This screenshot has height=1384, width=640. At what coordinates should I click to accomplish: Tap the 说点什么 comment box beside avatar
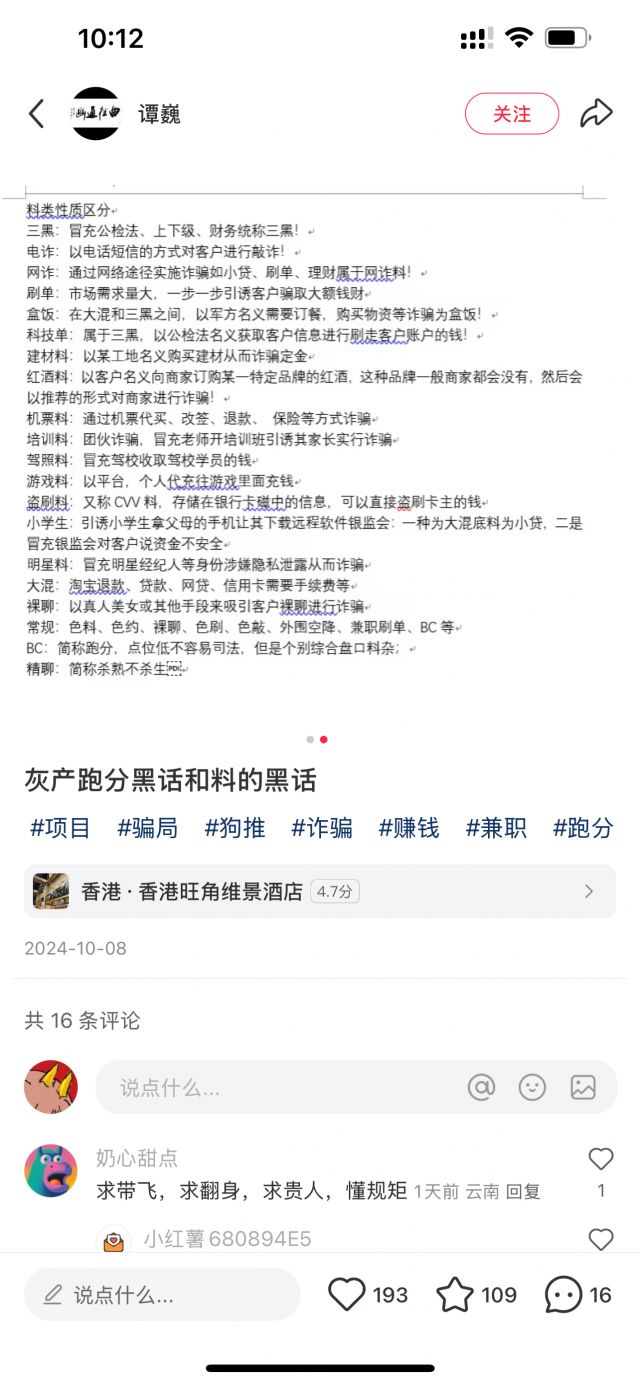tap(270, 1087)
